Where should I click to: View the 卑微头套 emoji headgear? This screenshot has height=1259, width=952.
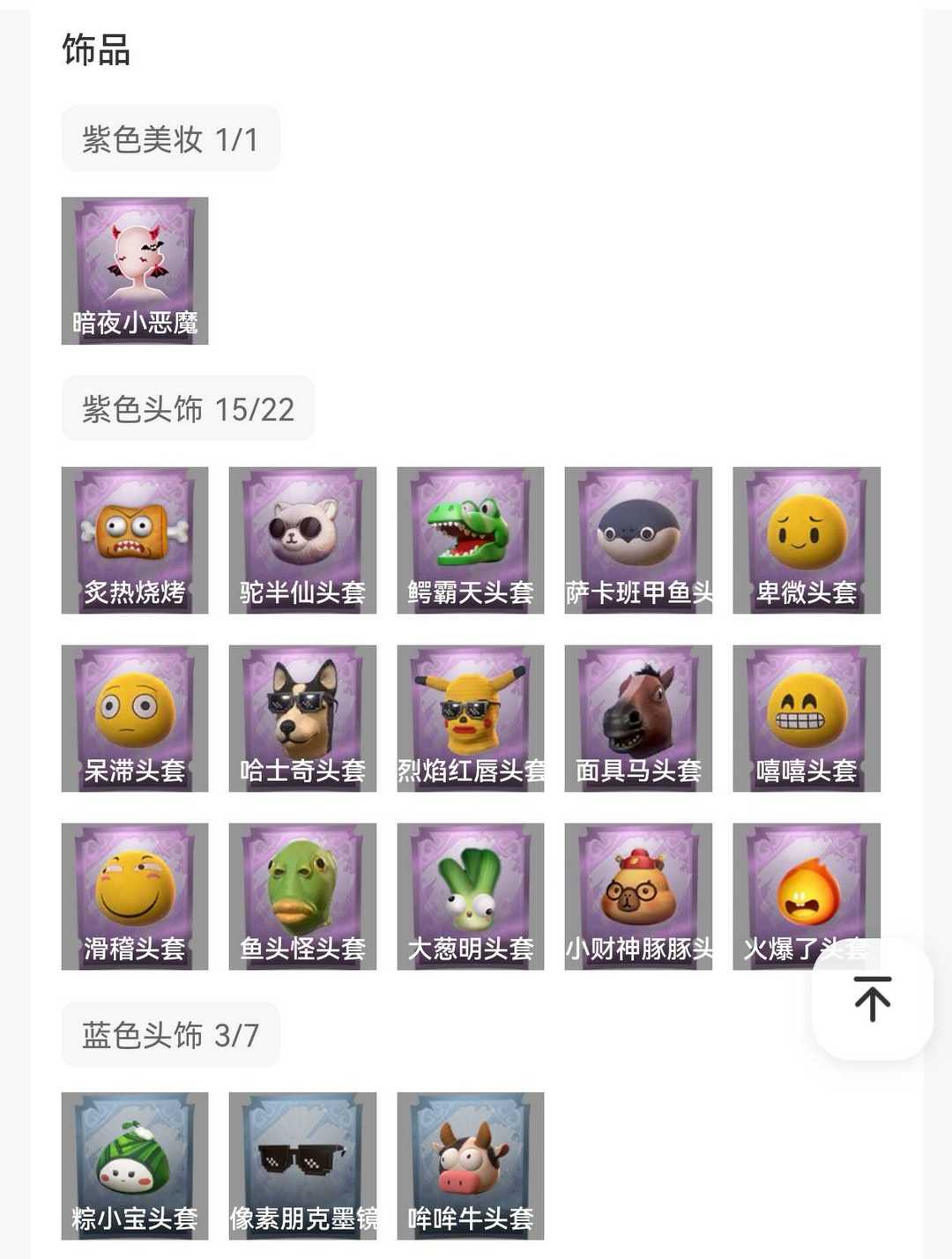point(807,540)
